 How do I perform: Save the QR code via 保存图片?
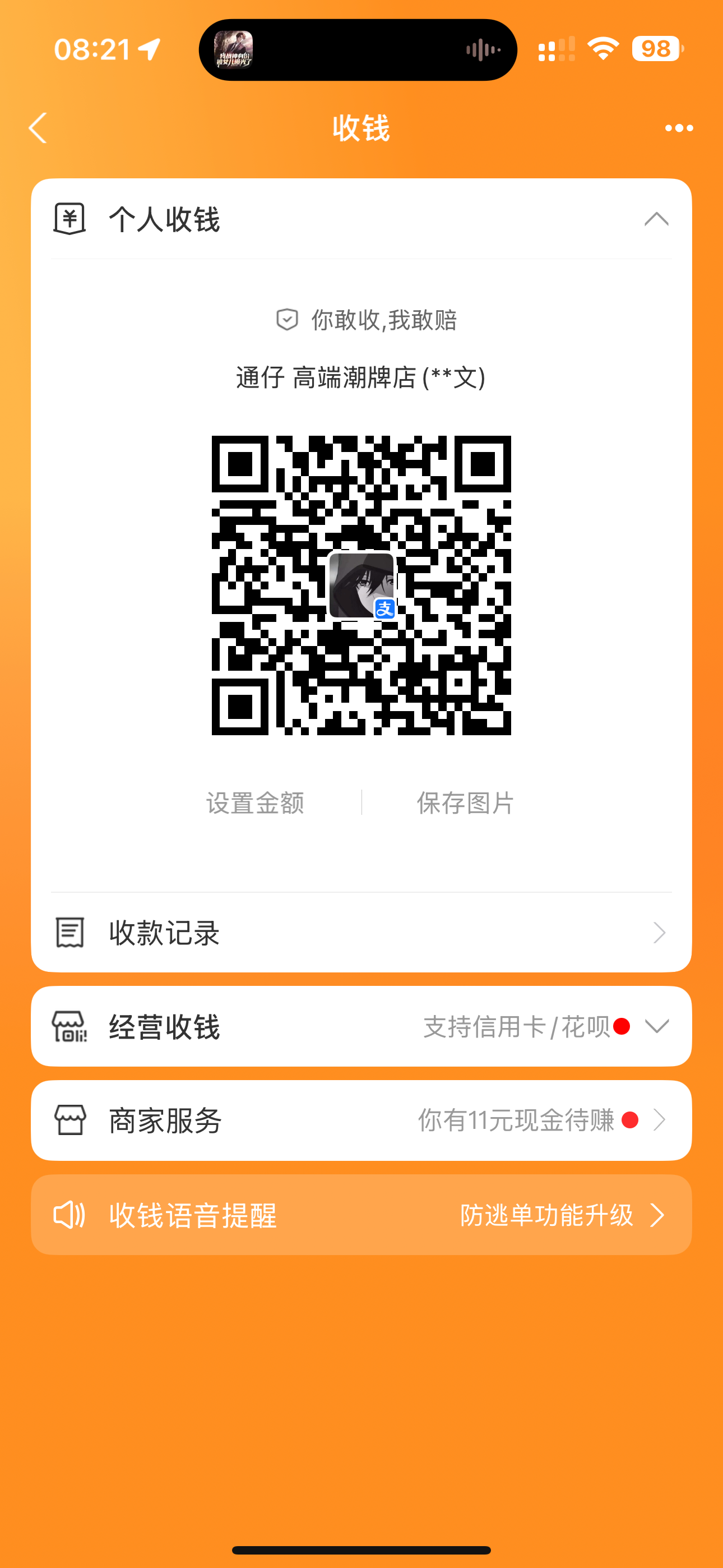[x=465, y=803]
